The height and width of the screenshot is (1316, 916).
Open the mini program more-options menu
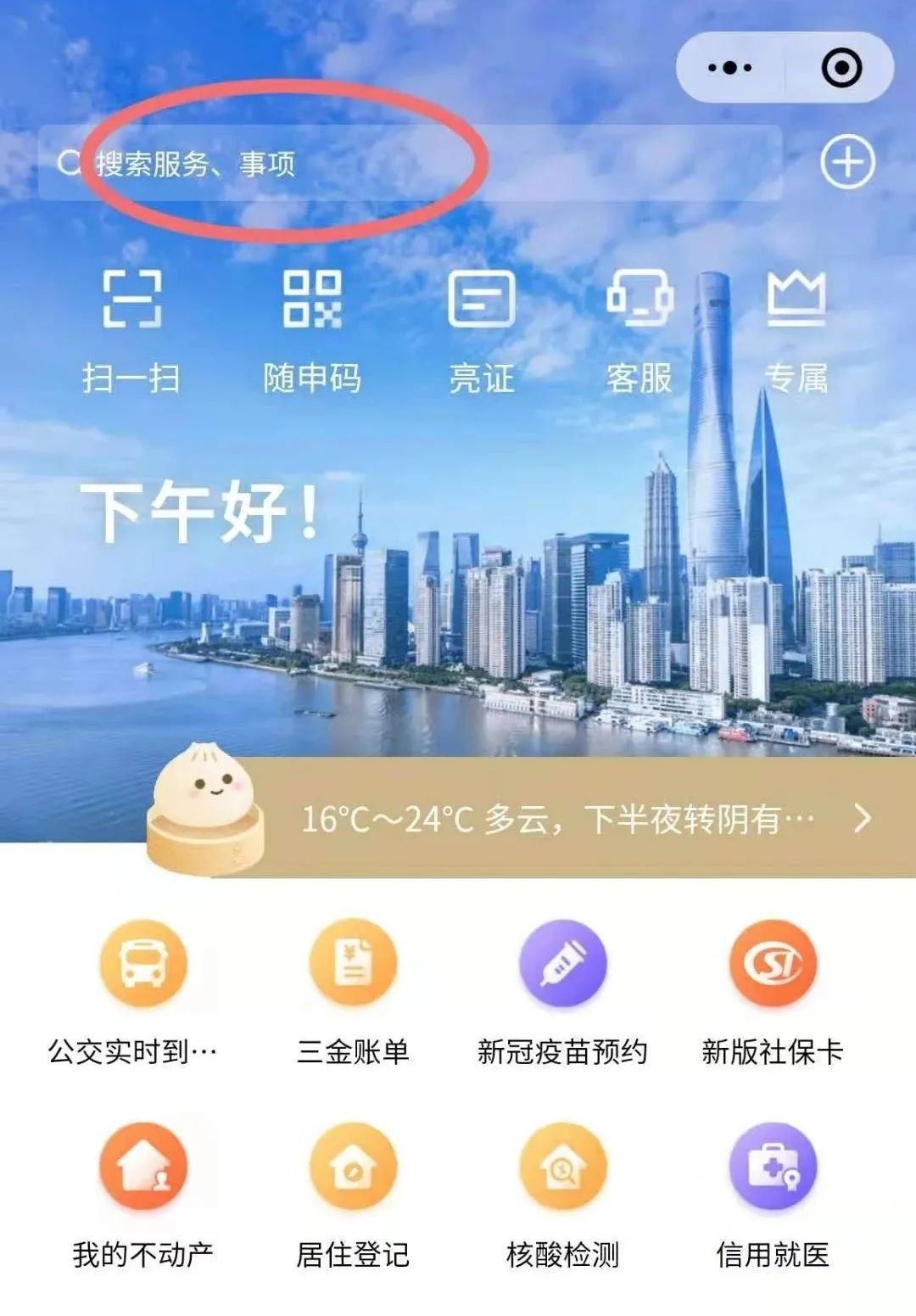point(729,68)
